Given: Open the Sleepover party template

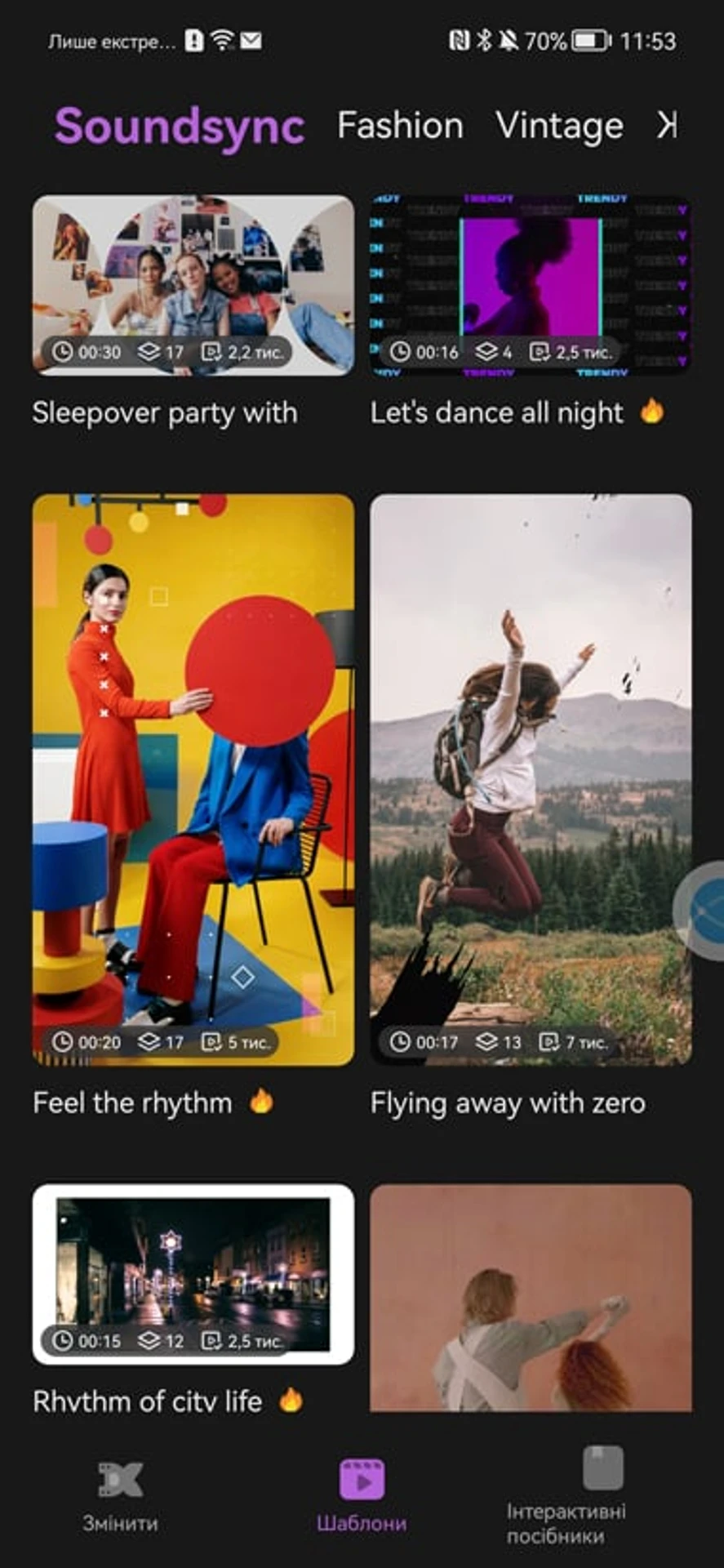Looking at the screenshot, I should [x=193, y=285].
